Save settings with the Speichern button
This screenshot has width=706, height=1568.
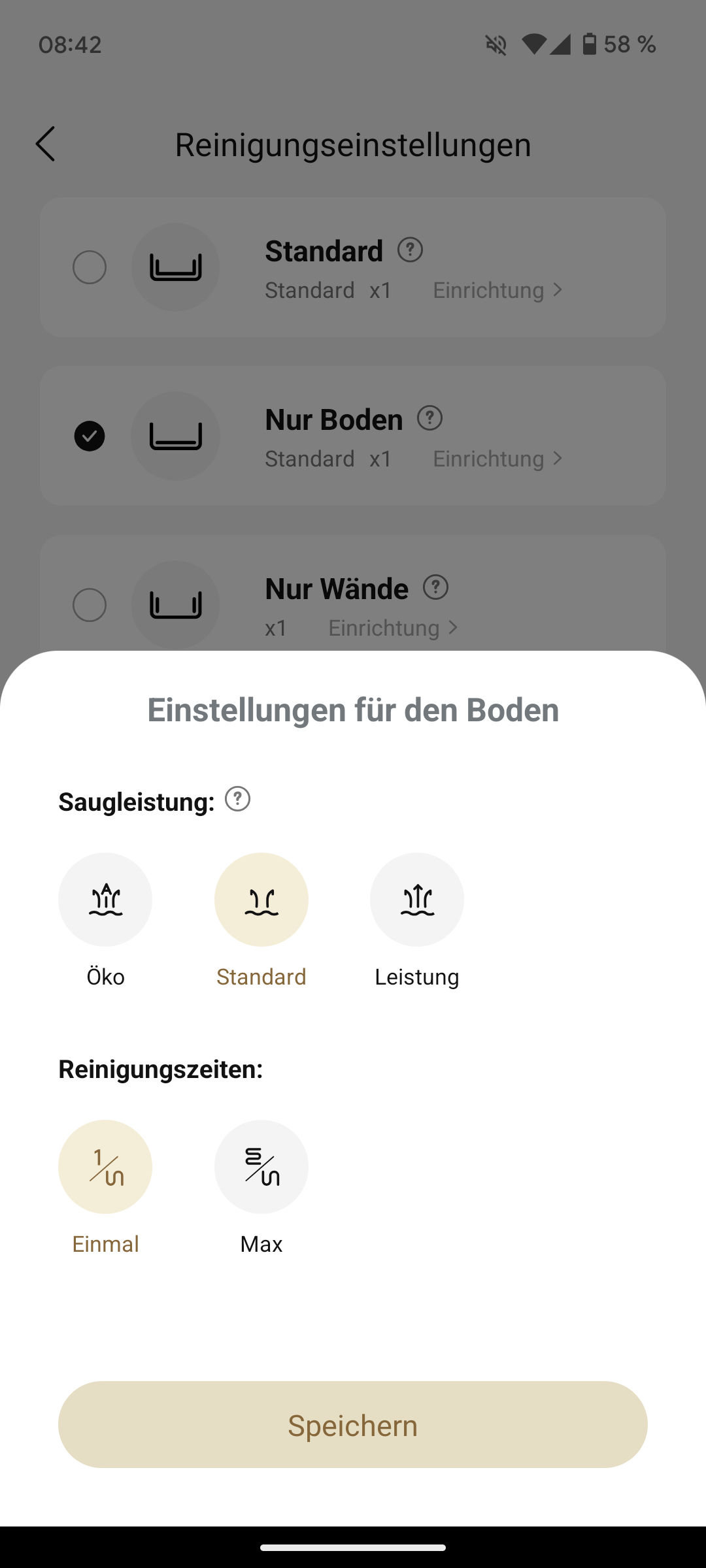[353, 1425]
